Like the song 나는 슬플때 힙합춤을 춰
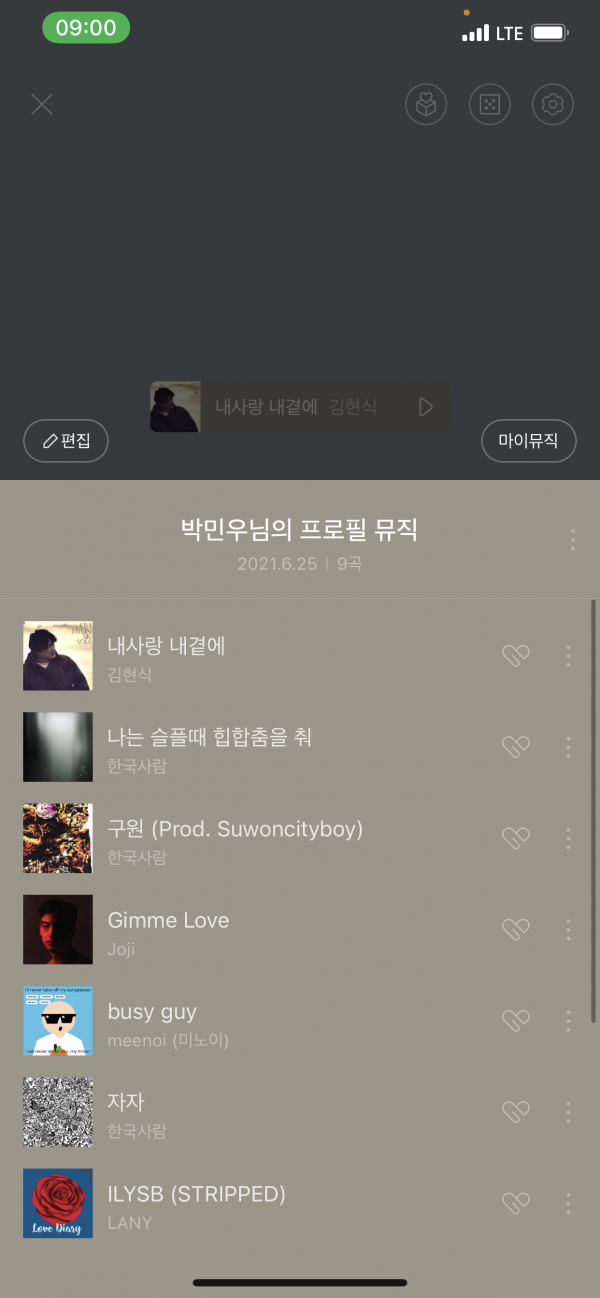600x1298 pixels. pos(515,747)
